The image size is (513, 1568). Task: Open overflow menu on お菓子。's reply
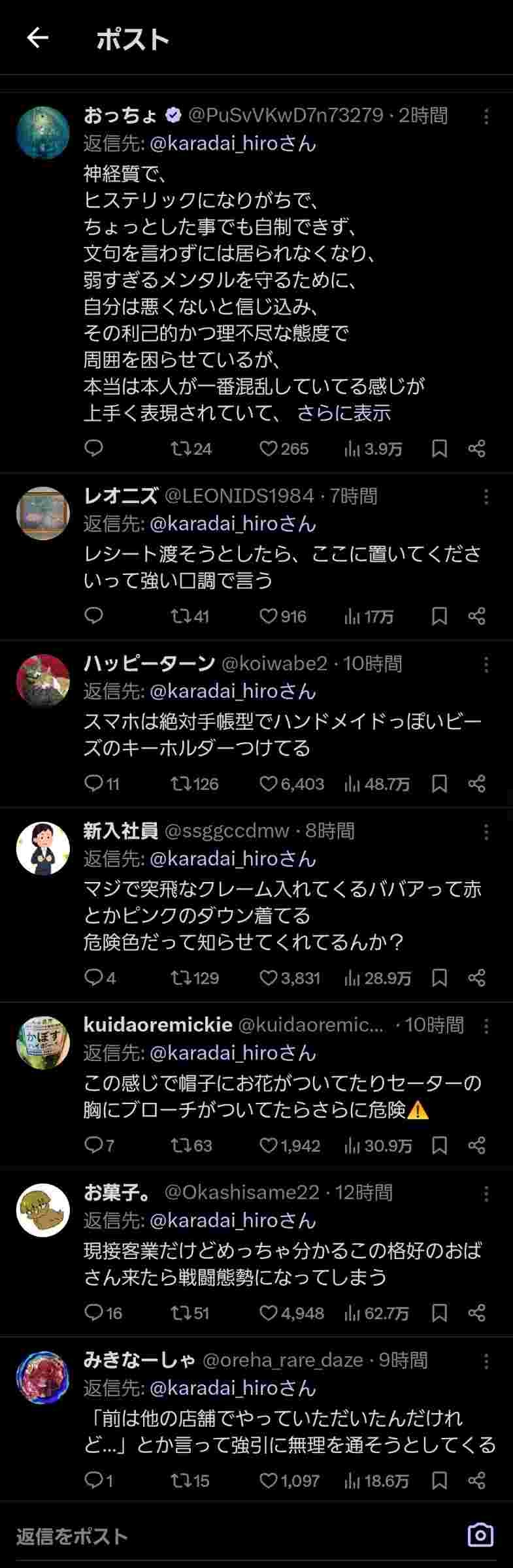click(486, 1194)
